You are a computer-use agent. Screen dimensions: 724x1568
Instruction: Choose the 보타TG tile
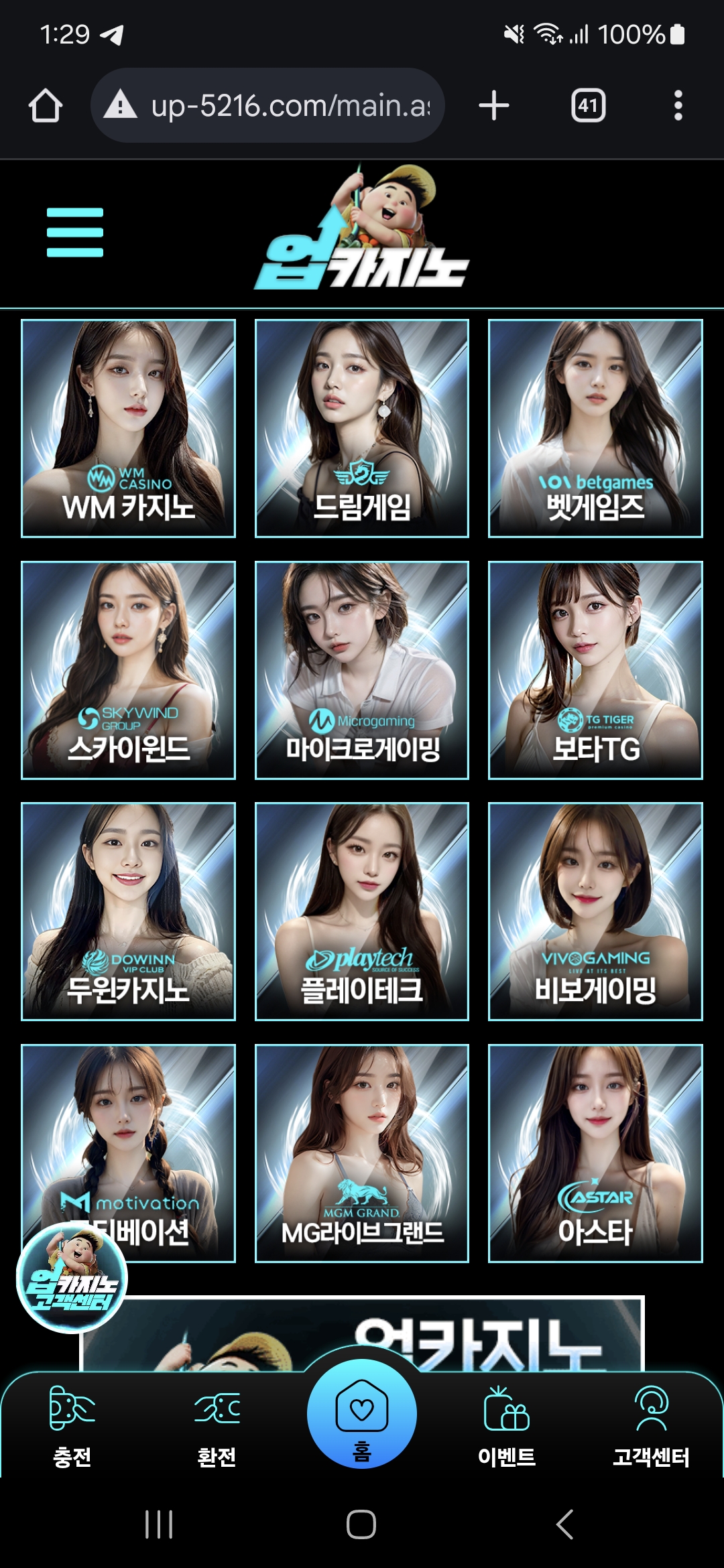(595, 670)
